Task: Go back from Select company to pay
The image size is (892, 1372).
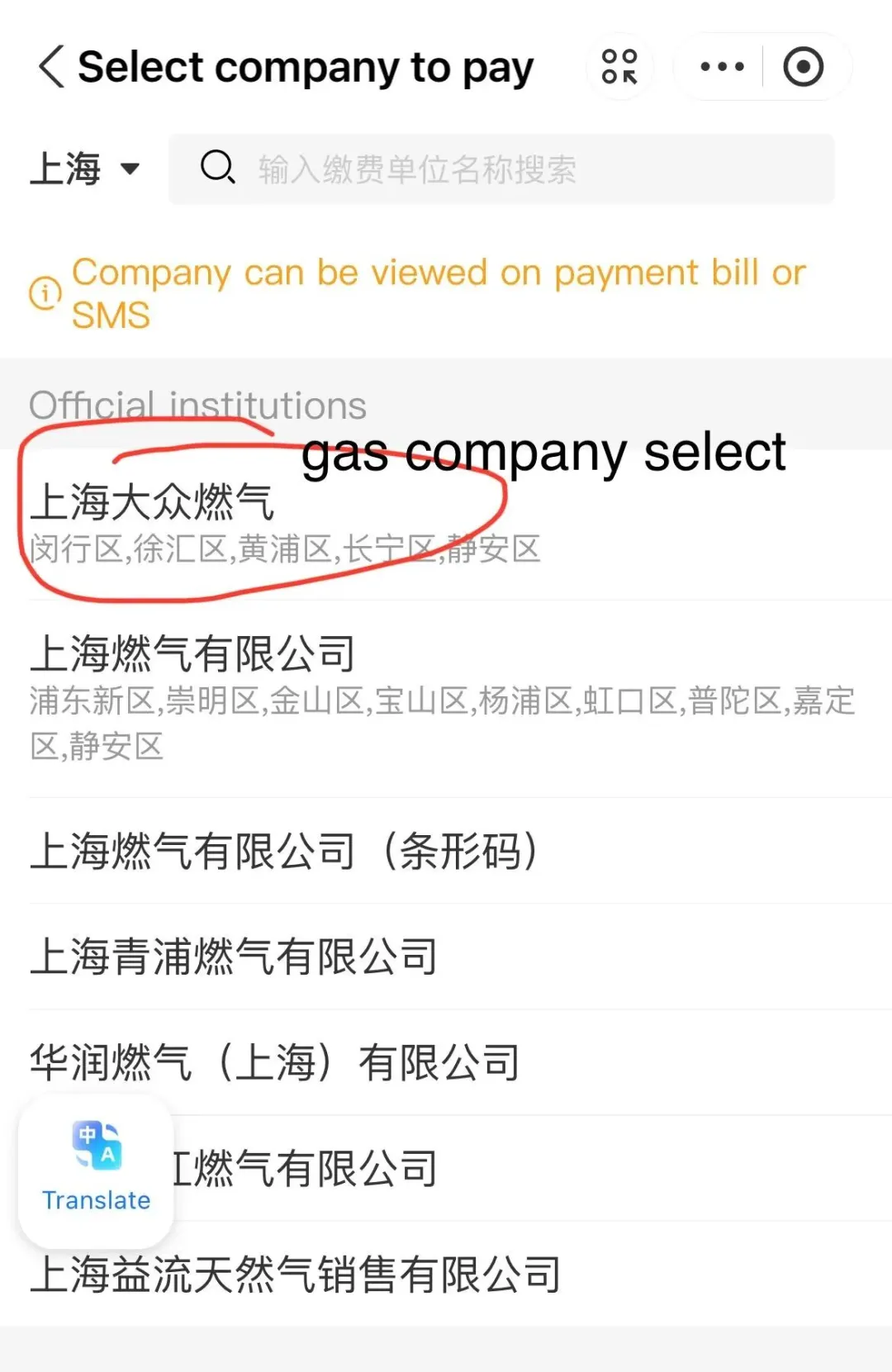Action: 51,67
